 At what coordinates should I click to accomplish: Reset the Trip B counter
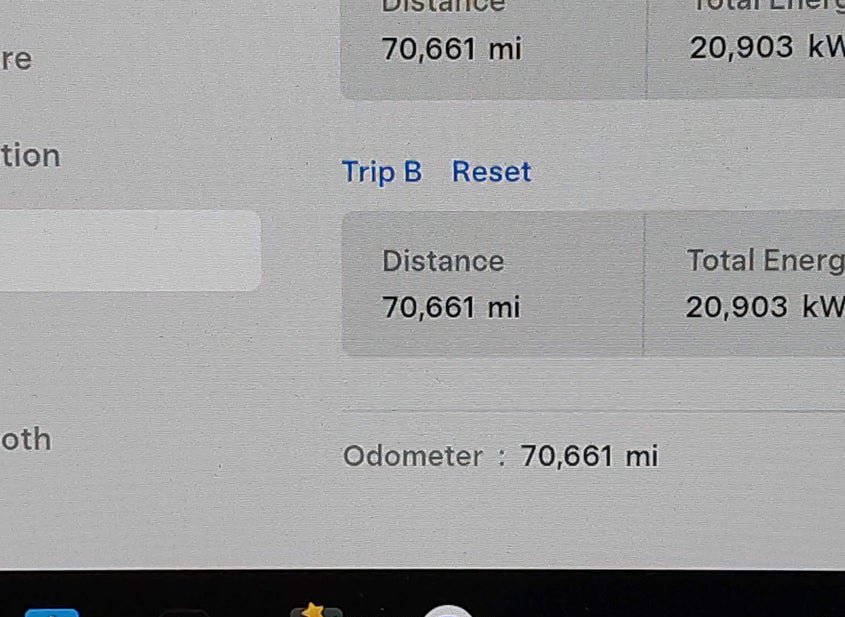491,172
